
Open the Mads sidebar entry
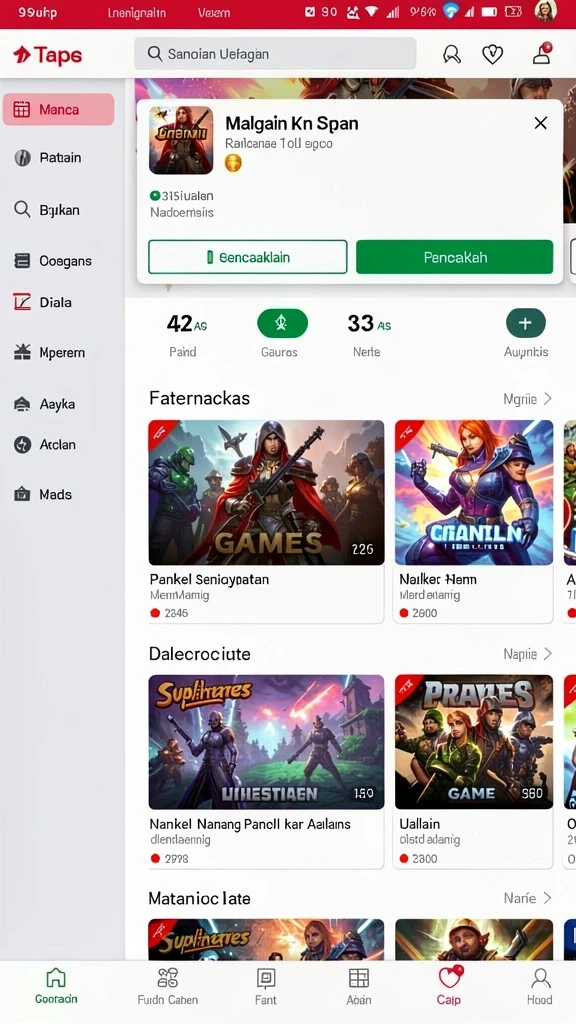click(x=58, y=494)
